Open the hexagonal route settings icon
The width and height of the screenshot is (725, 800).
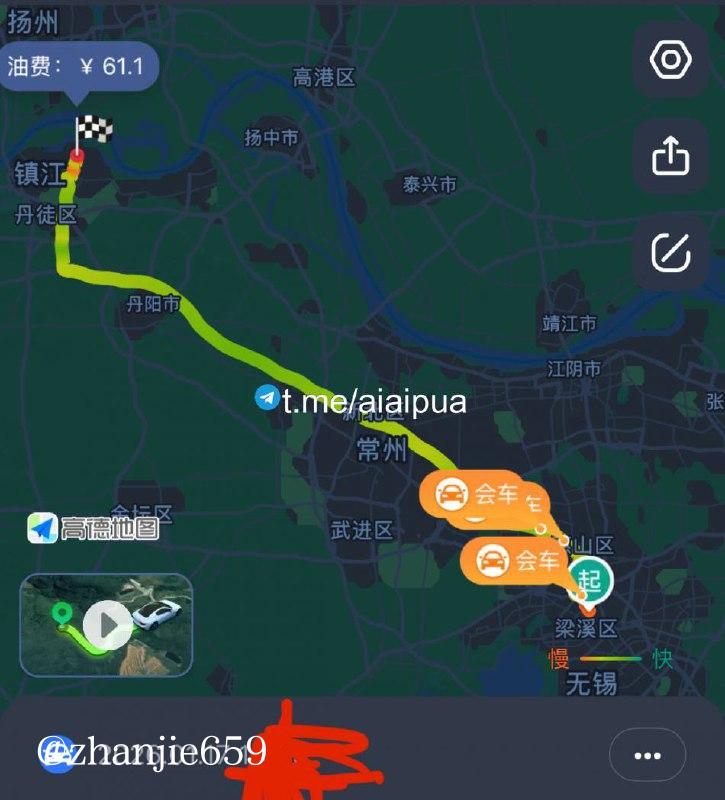point(672,60)
